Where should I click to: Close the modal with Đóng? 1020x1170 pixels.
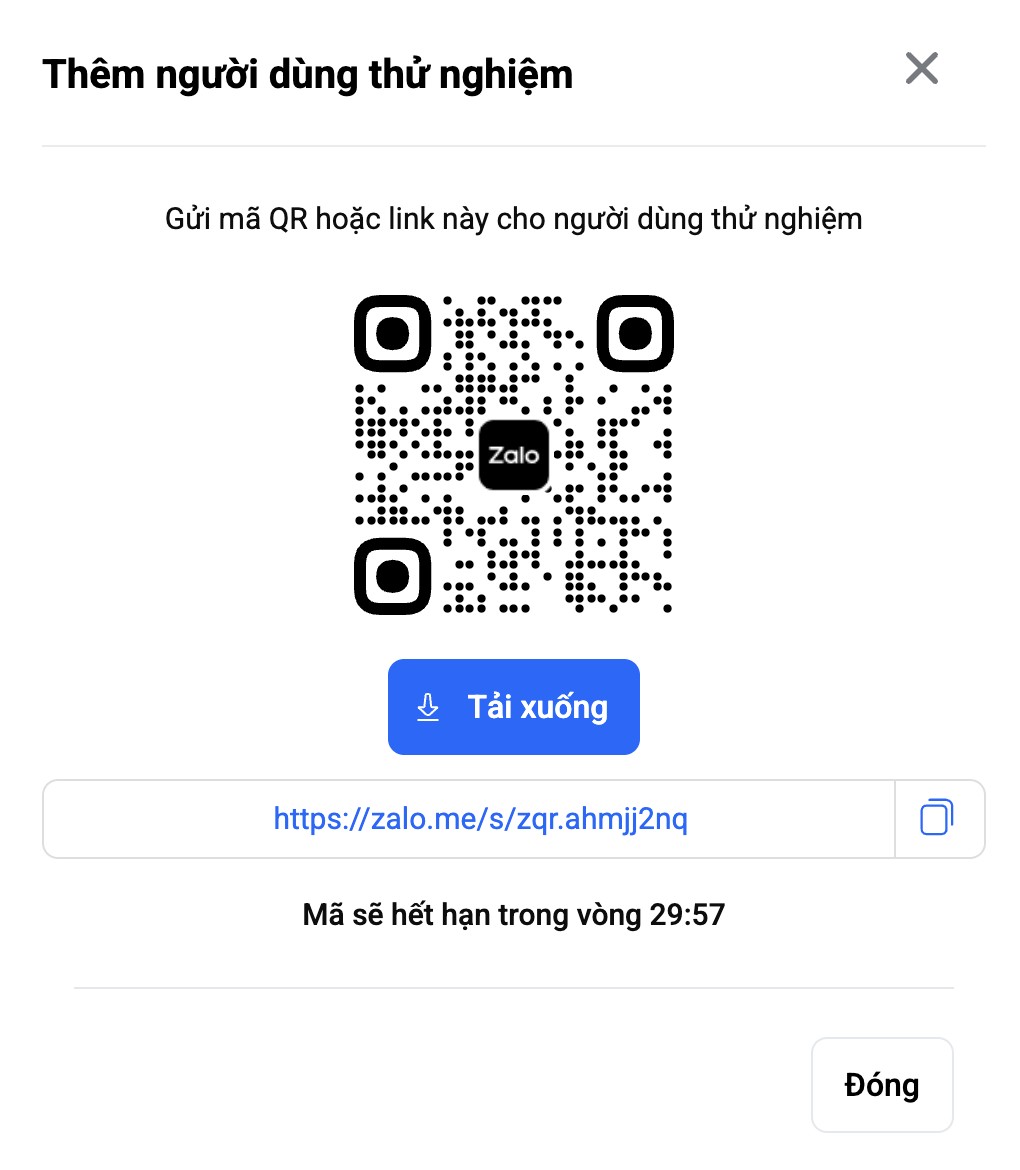coord(881,1084)
